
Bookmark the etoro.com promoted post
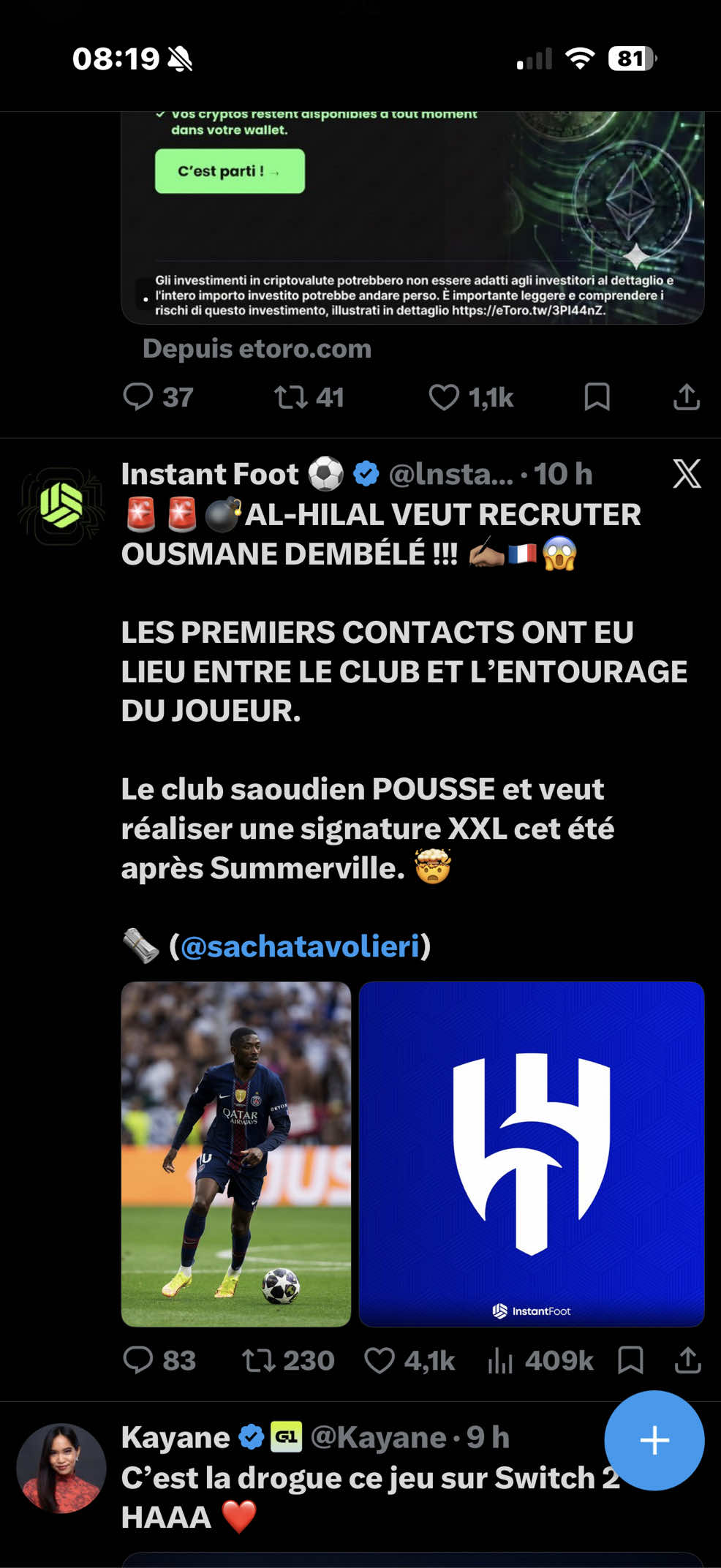[597, 397]
